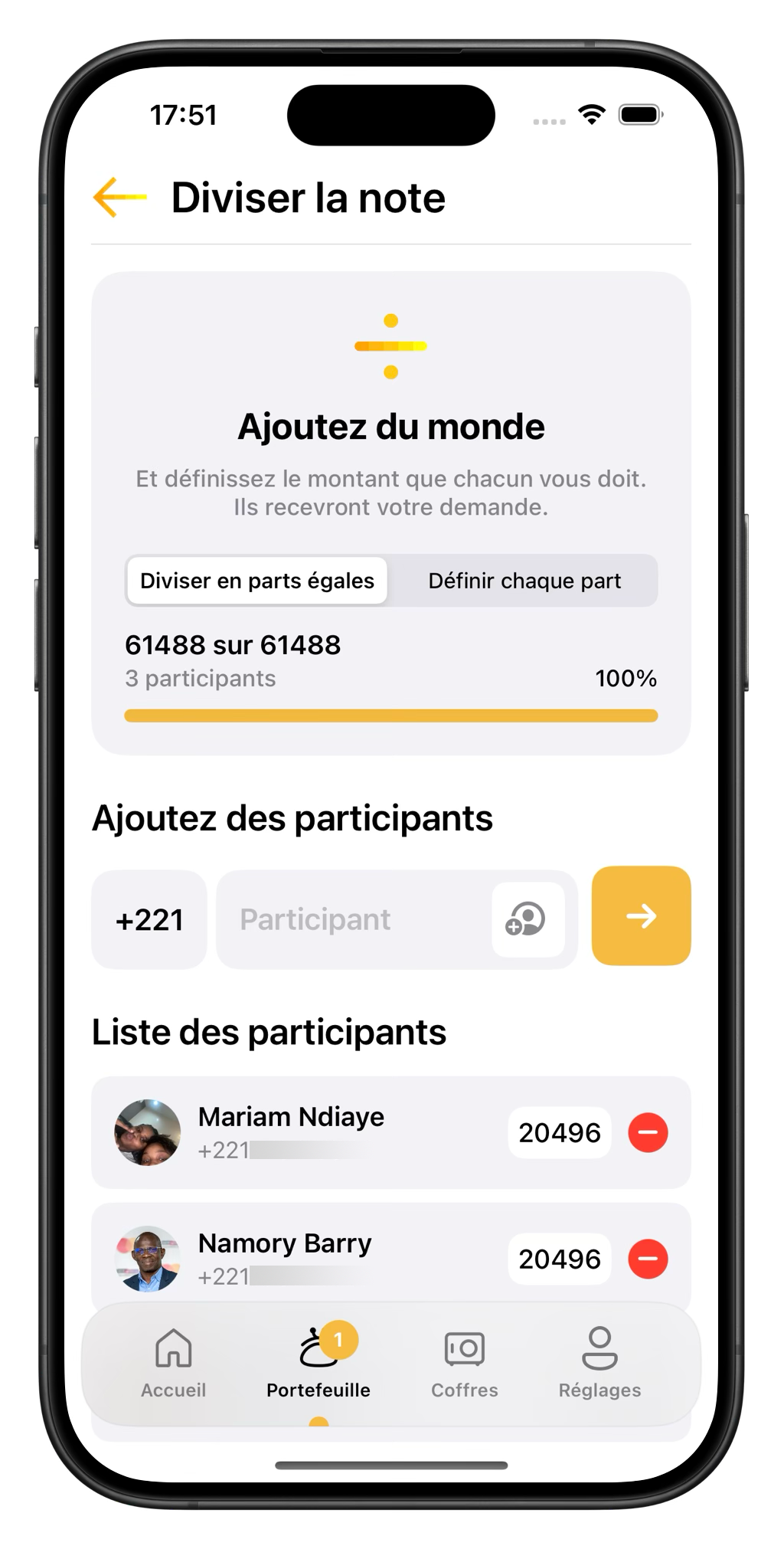Edit Mariam Ndiaye's 20496 amount
Viewport: 784px width, 1549px height.
pos(560,1132)
